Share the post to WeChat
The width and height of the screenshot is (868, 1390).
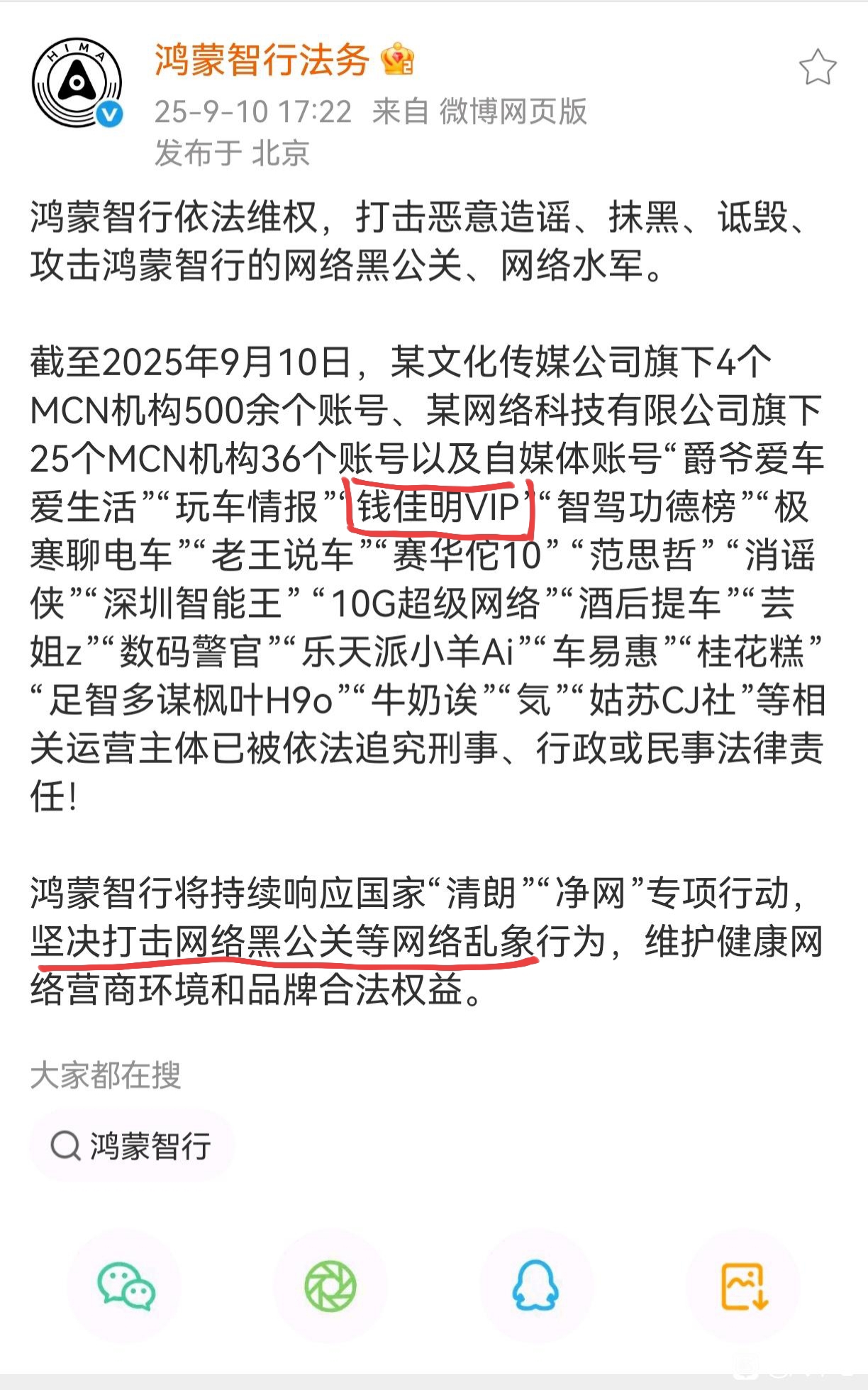tap(125, 1286)
